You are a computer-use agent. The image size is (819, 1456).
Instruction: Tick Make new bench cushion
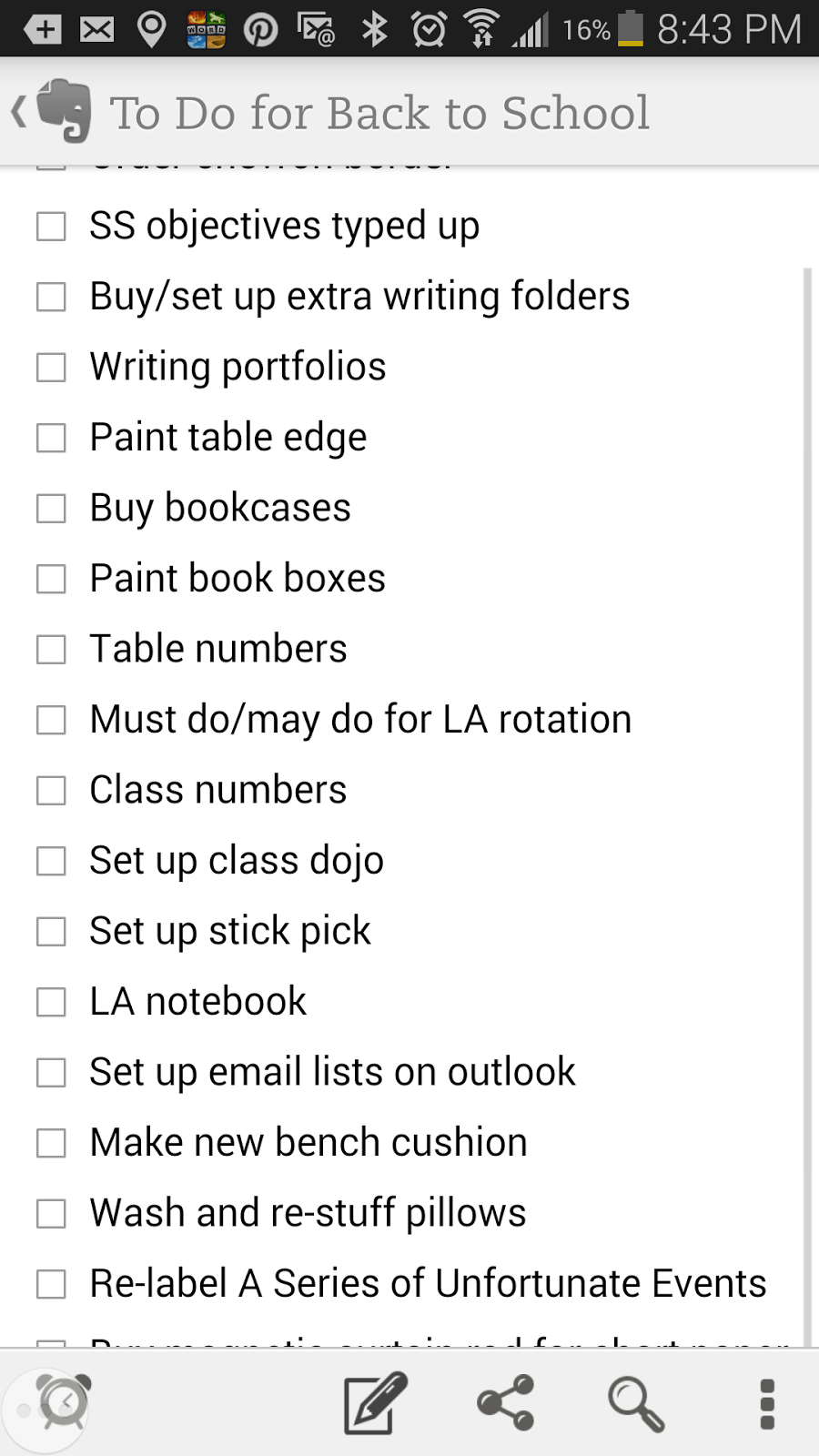(x=51, y=1143)
